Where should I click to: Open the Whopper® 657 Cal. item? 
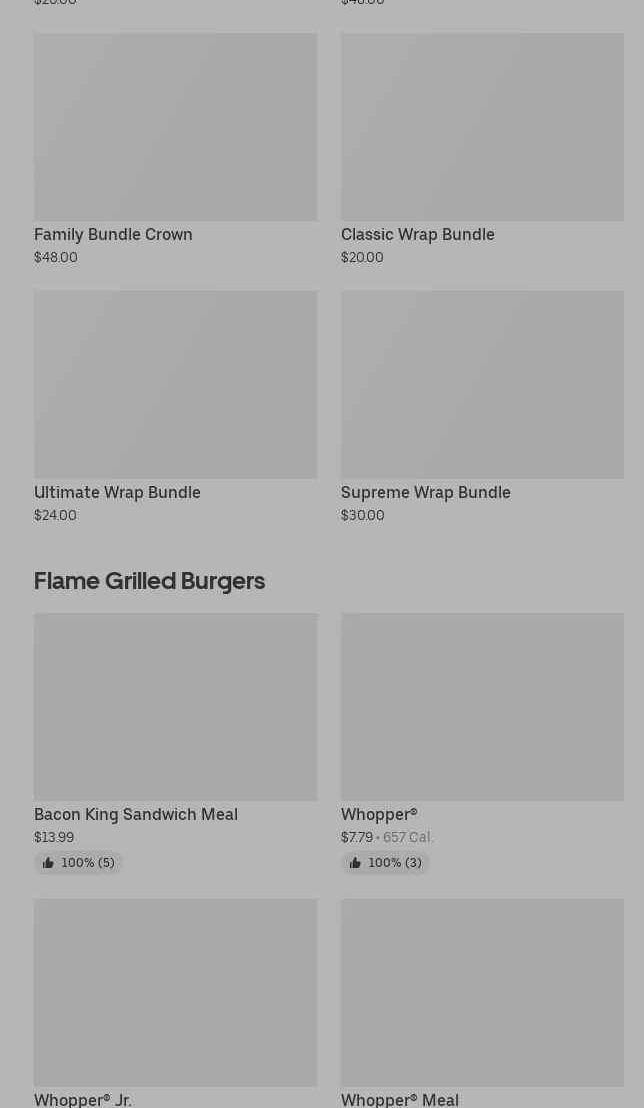[x=482, y=743]
